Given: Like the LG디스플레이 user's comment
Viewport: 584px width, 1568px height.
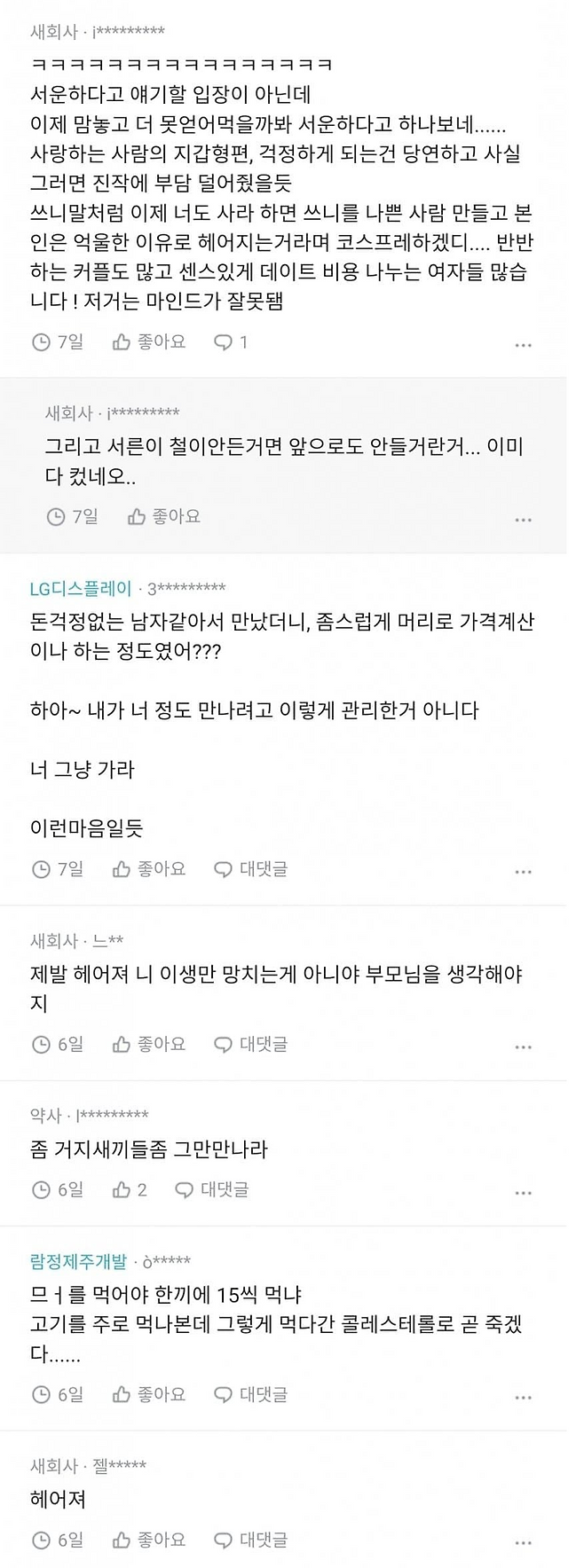Looking at the screenshot, I should coord(148,869).
